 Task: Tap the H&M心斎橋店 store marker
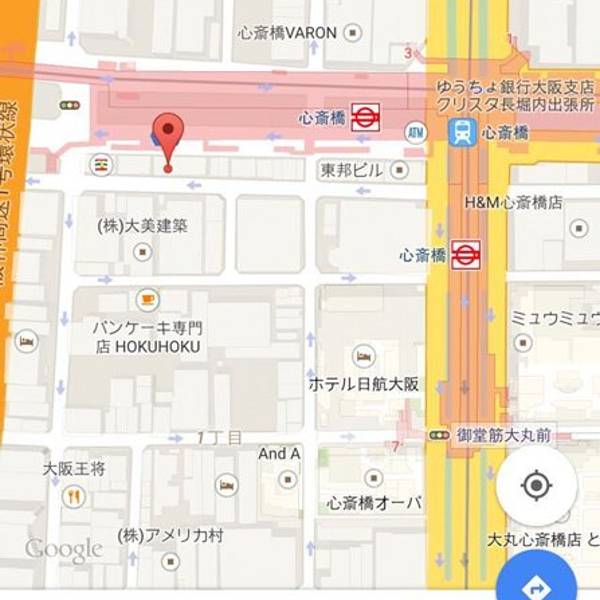[577, 229]
